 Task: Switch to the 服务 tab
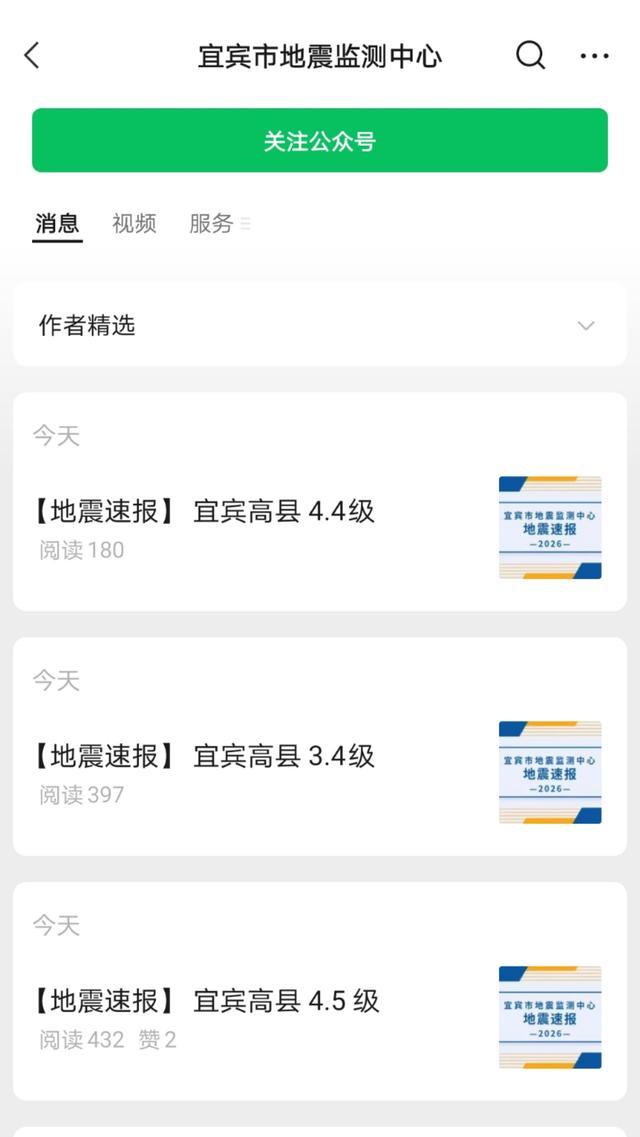coord(211,223)
